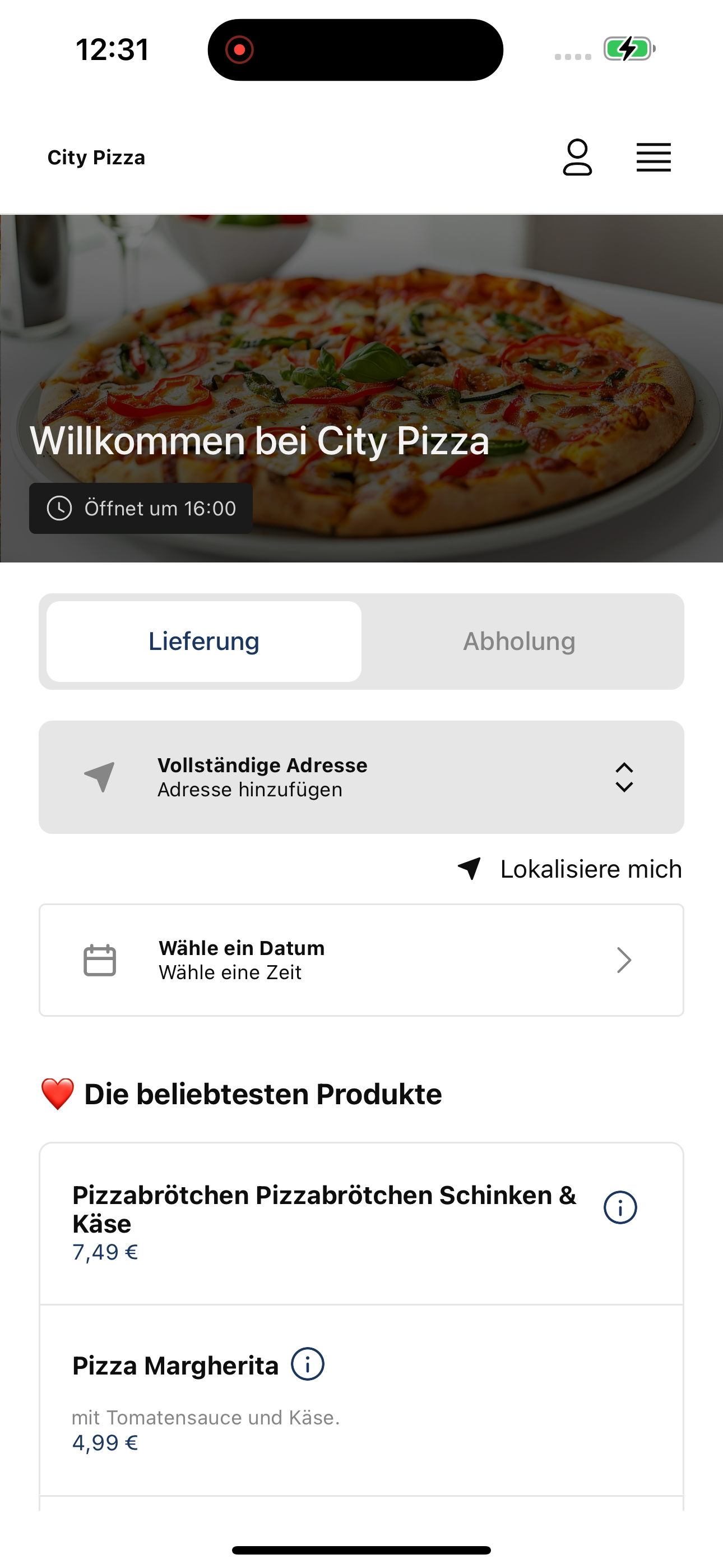Viewport: 723px width, 1568px height.
Task: Show info for Pizzabrötchen Schinken & Käse
Action: click(620, 1207)
